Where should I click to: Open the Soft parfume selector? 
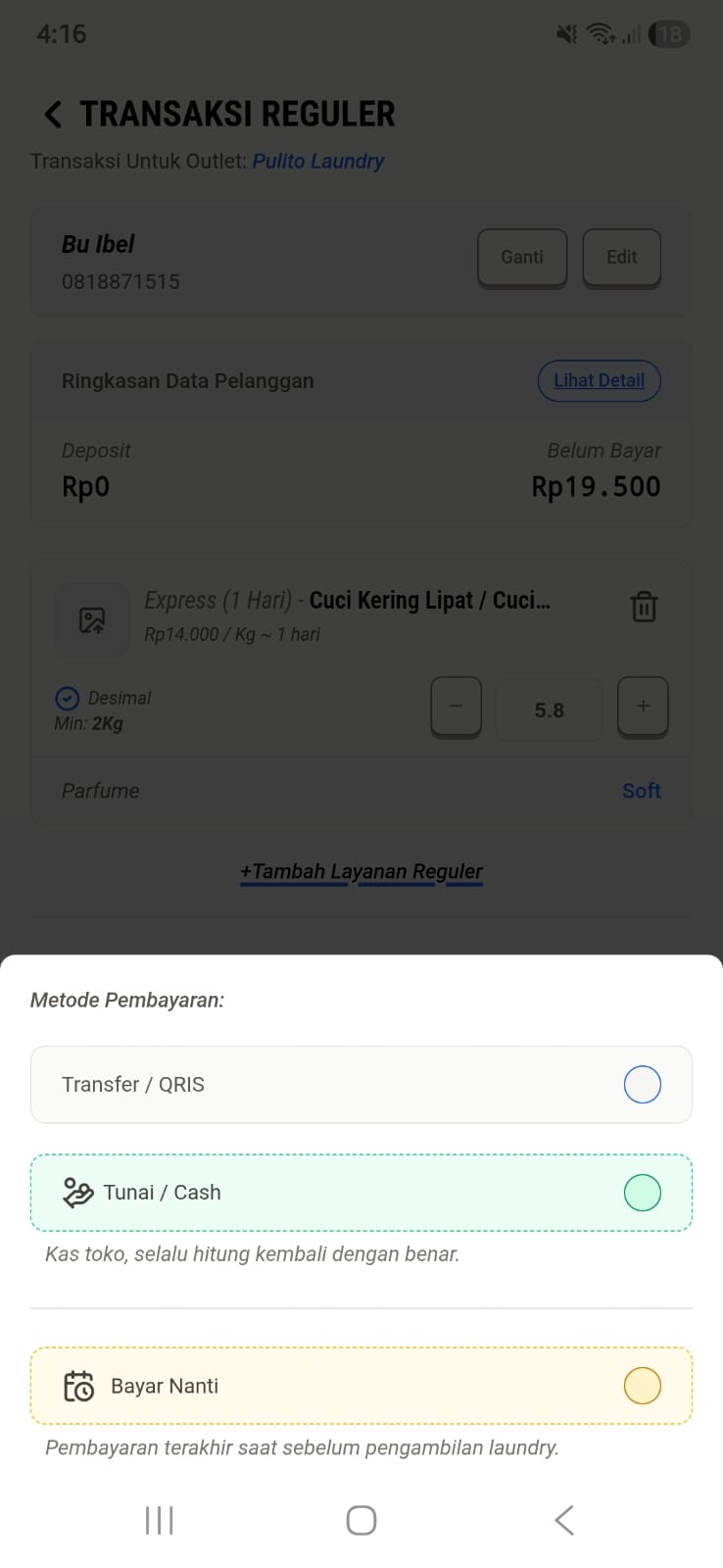pos(641,791)
